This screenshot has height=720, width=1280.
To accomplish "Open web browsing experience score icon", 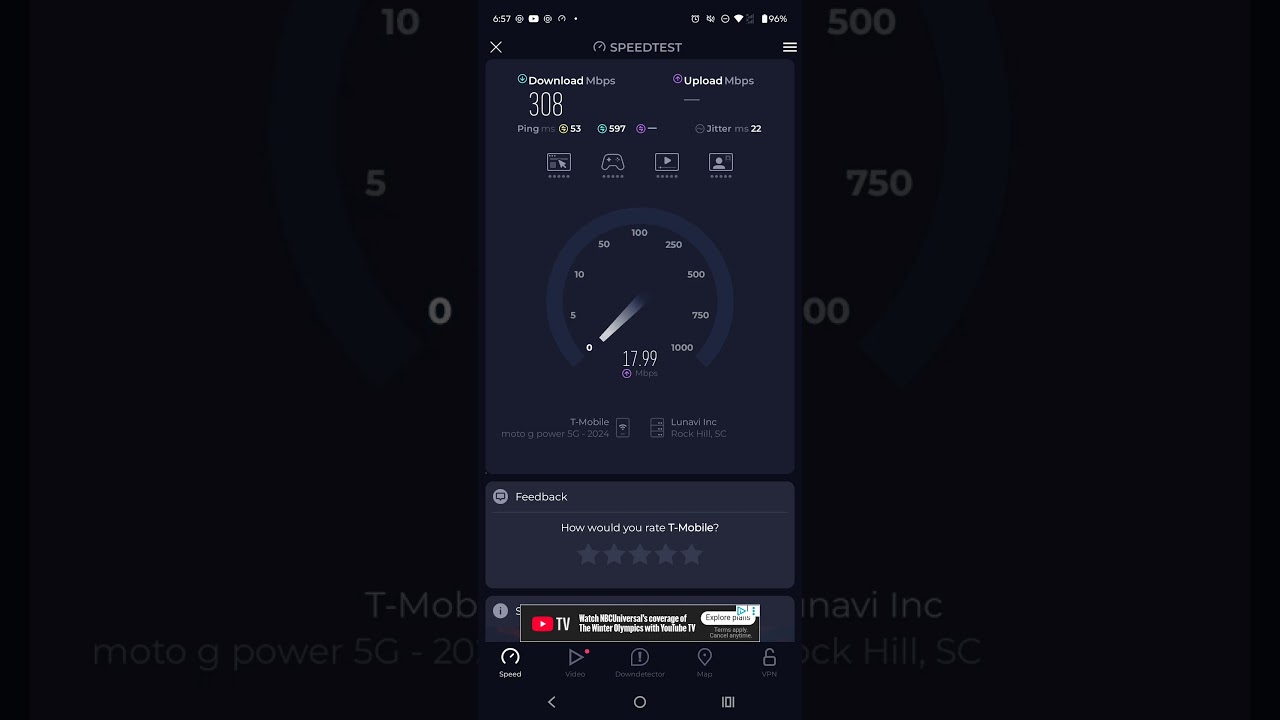I will 559,162.
